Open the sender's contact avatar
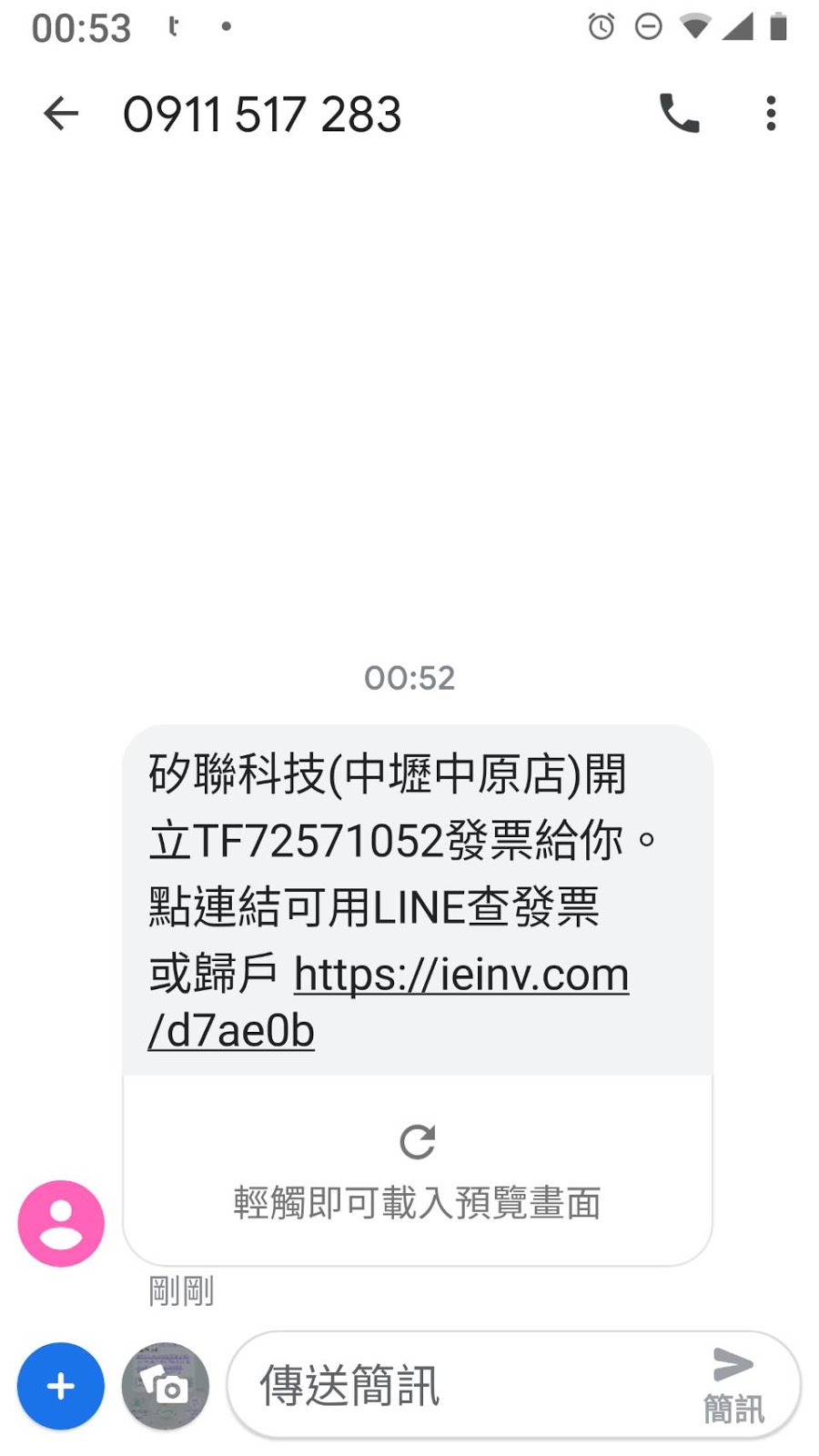Screen dimensions: 819x1456 tap(61, 1223)
